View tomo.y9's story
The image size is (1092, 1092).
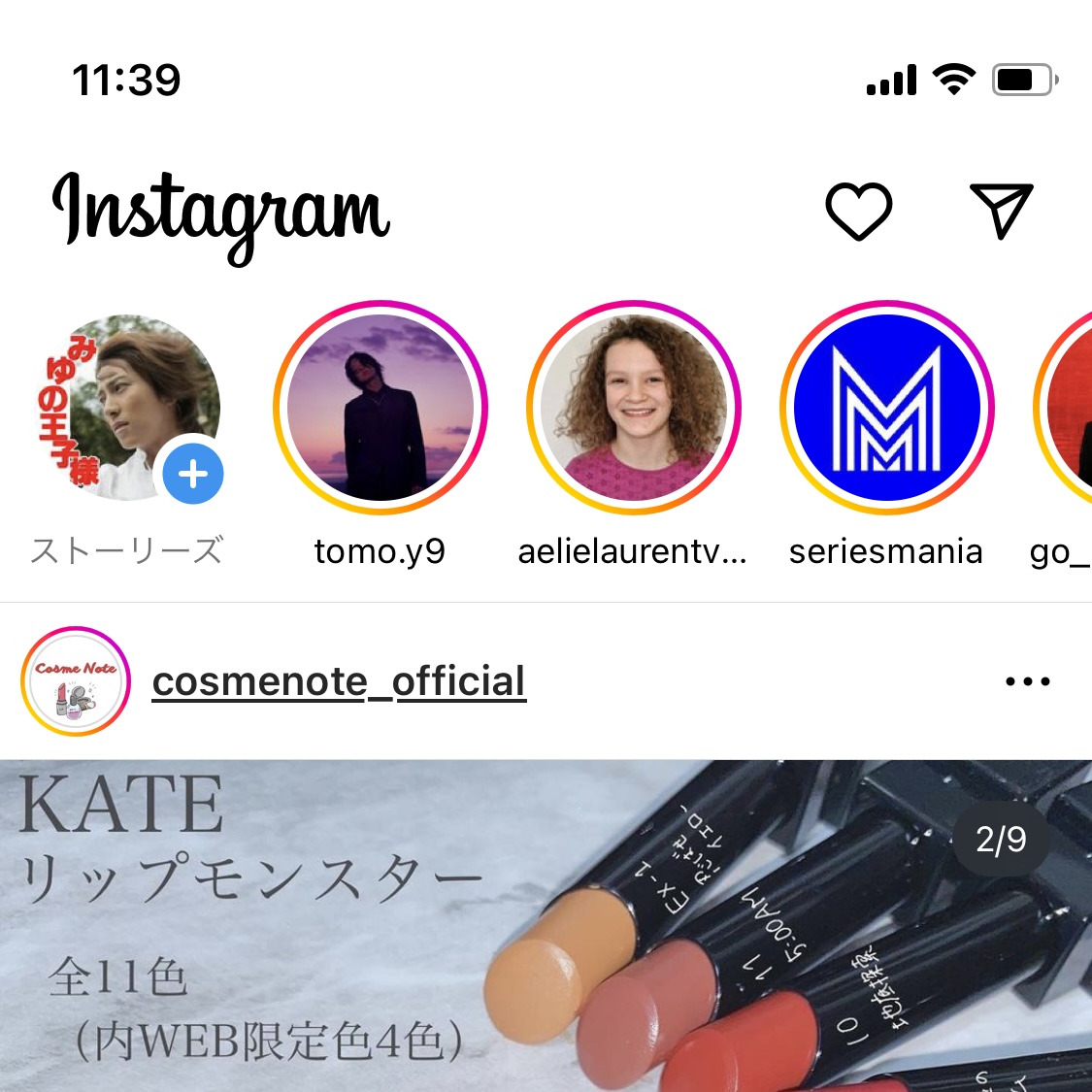[x=381, y=408]
